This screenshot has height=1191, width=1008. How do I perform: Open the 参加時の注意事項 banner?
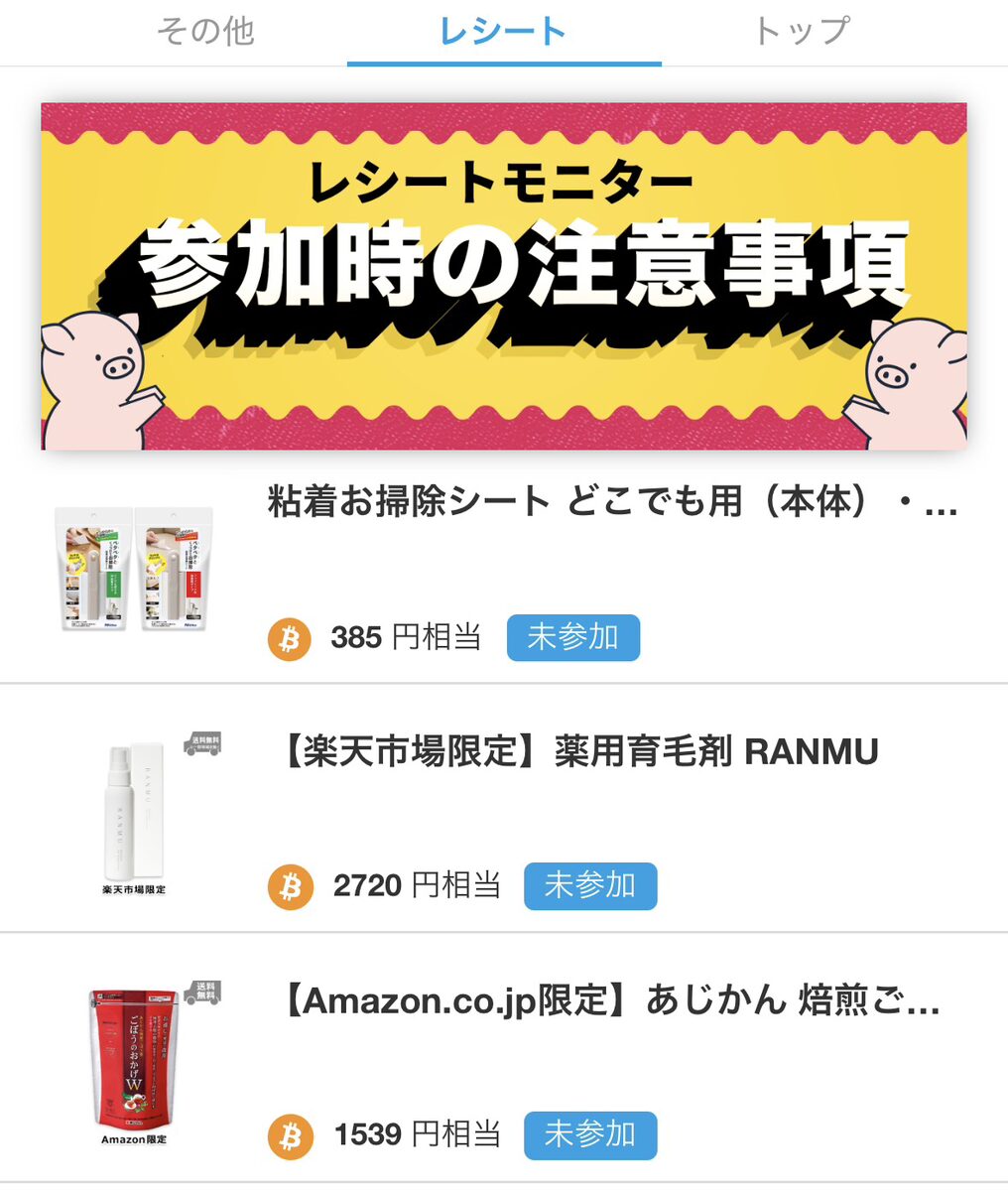[503, 276]
